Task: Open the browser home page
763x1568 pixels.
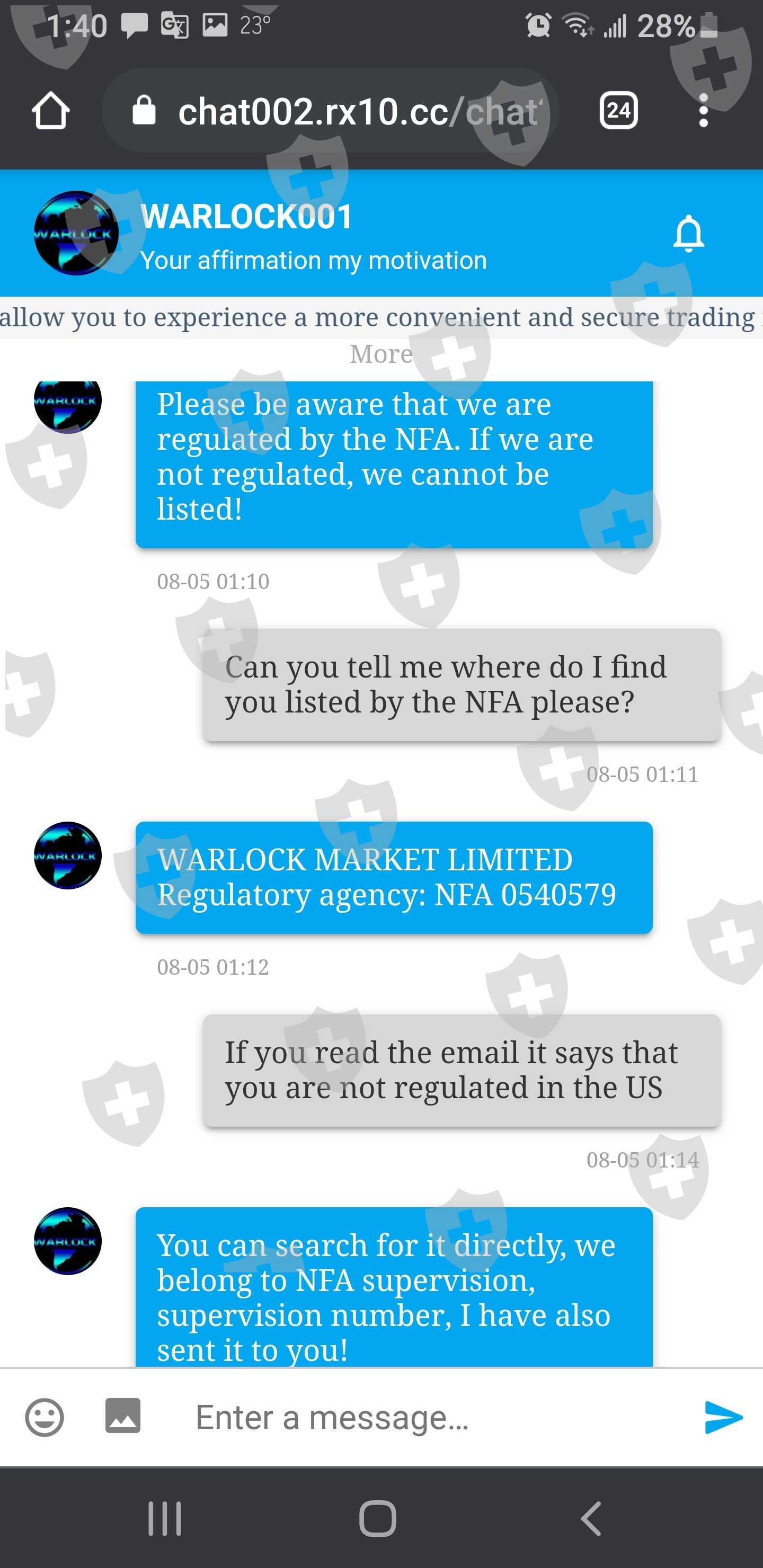Action: (x=50, y=111)
